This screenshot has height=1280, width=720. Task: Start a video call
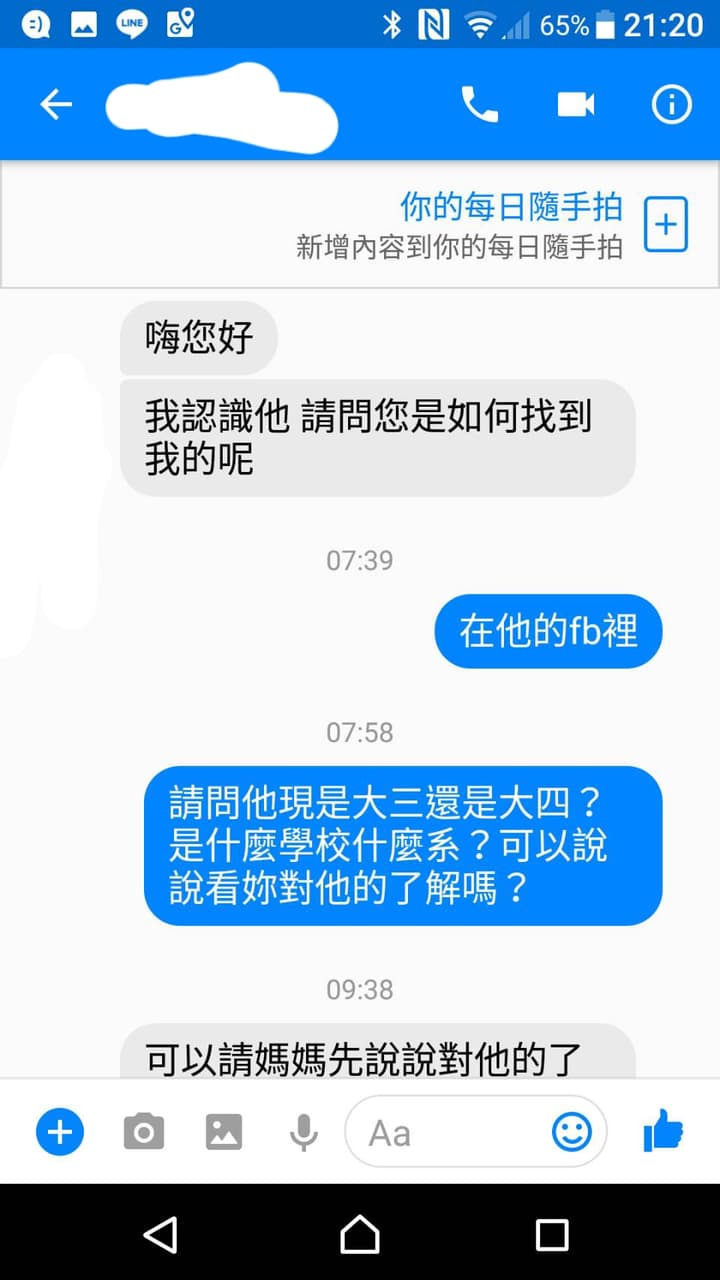pyautogui.click(x=576, y=104)
